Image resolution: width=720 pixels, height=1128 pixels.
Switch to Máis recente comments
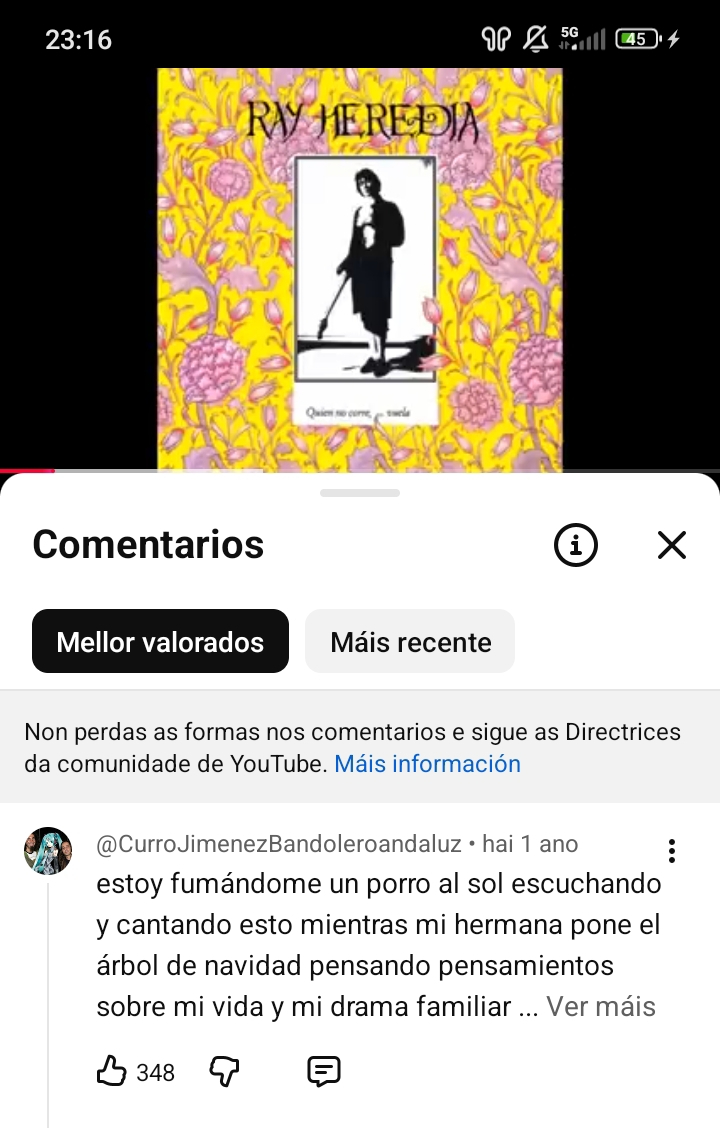410,641
